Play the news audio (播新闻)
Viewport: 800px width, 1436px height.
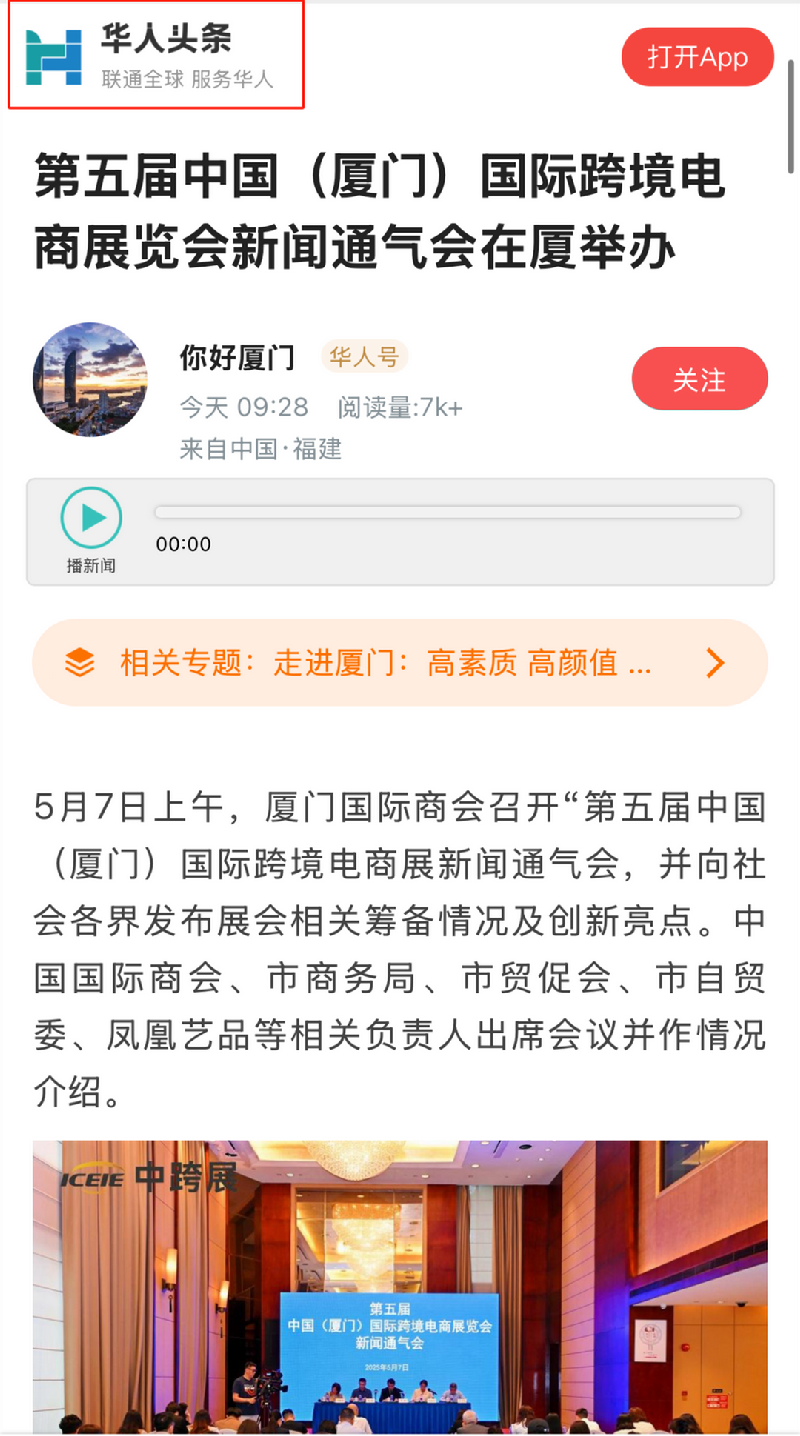92,518
